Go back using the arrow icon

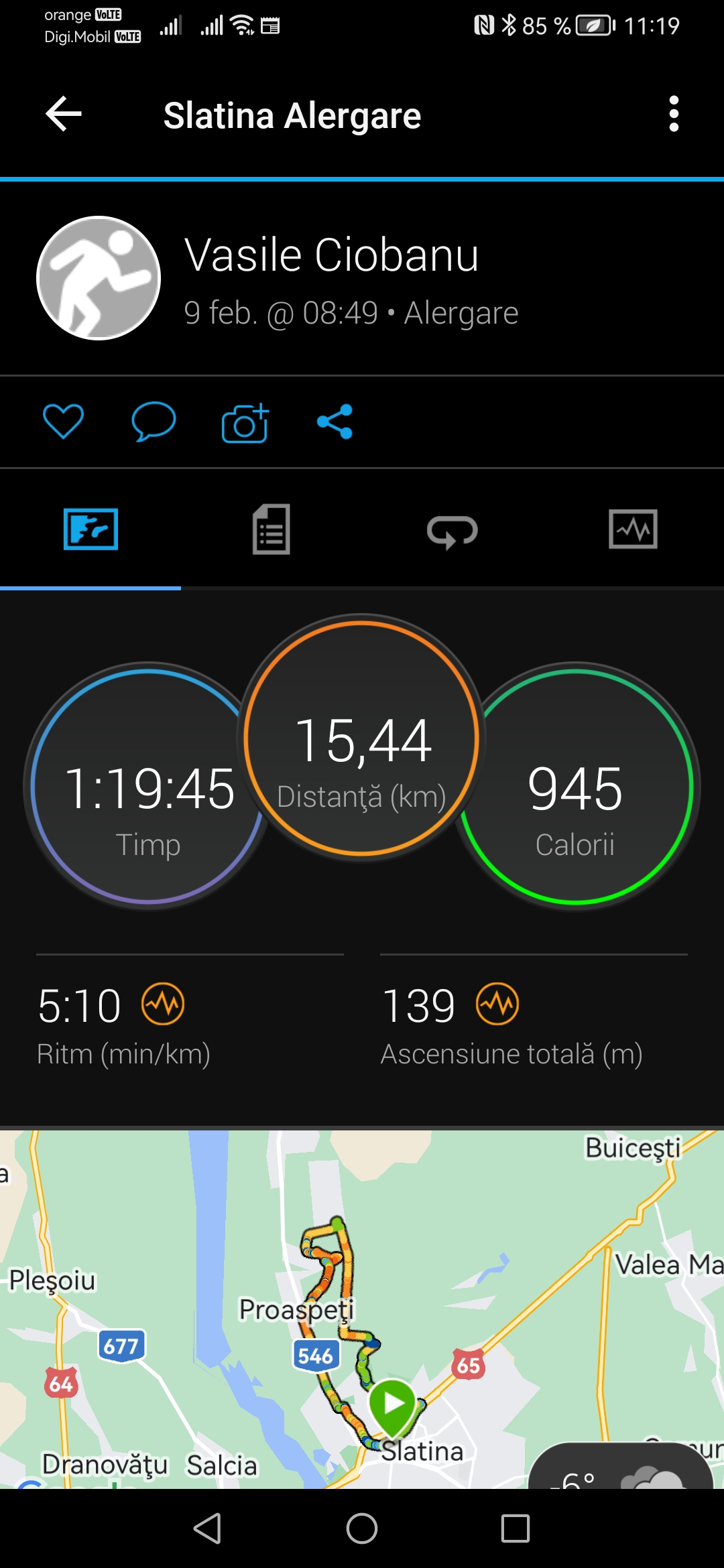pyautogui.click(x=64, y=114)
